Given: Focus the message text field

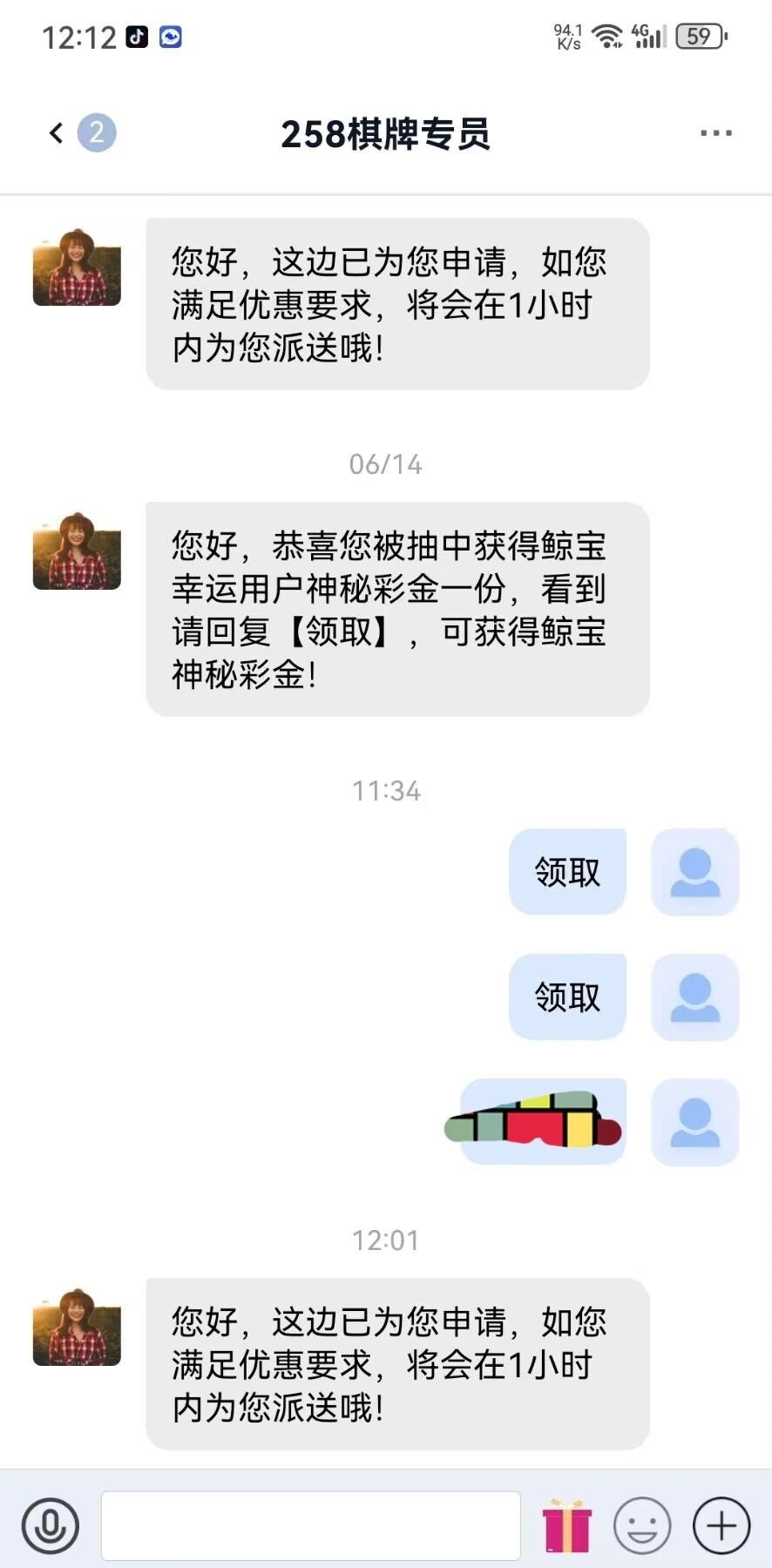Looking at the screenshot, I should pyautogui.click(x=310, y=1525).
